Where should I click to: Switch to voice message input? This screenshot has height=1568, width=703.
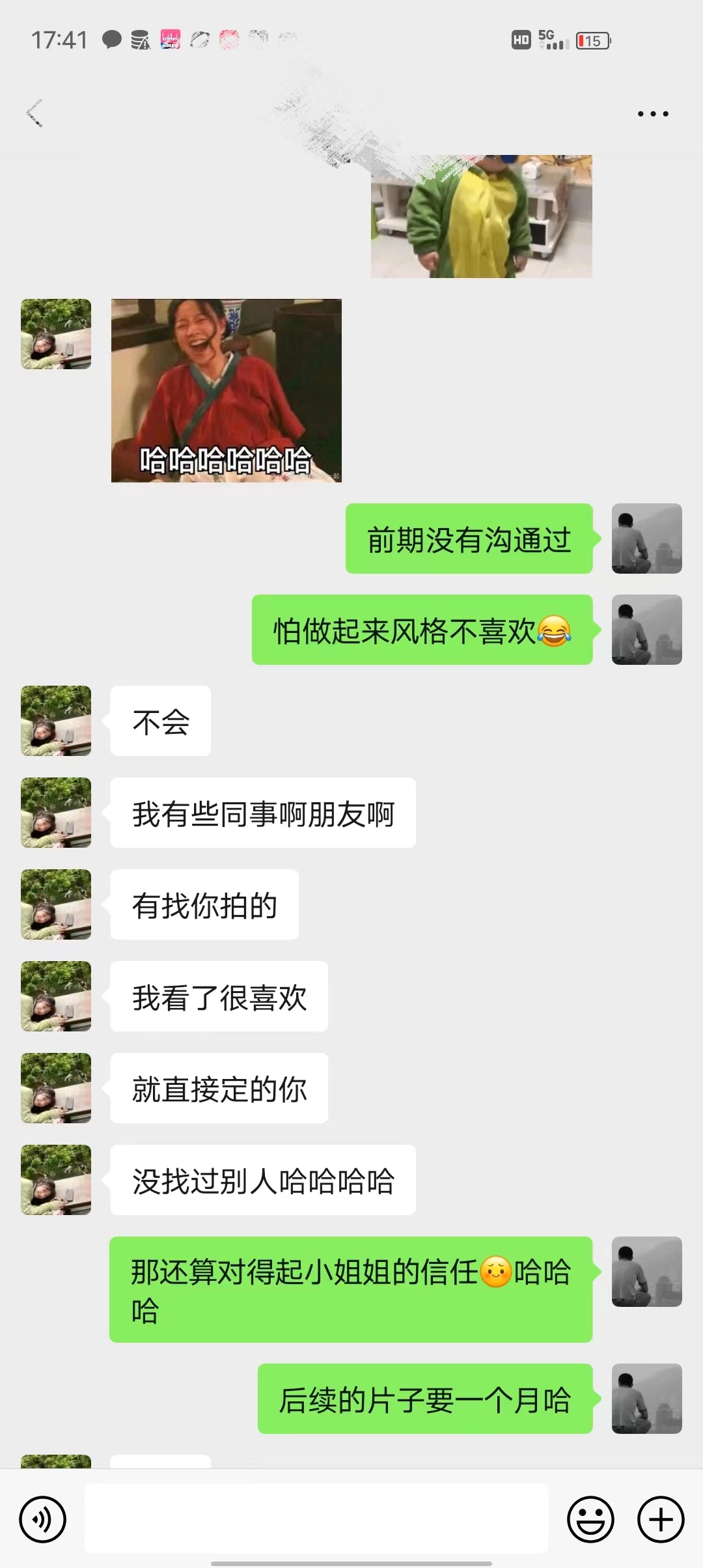(43, 1520)
